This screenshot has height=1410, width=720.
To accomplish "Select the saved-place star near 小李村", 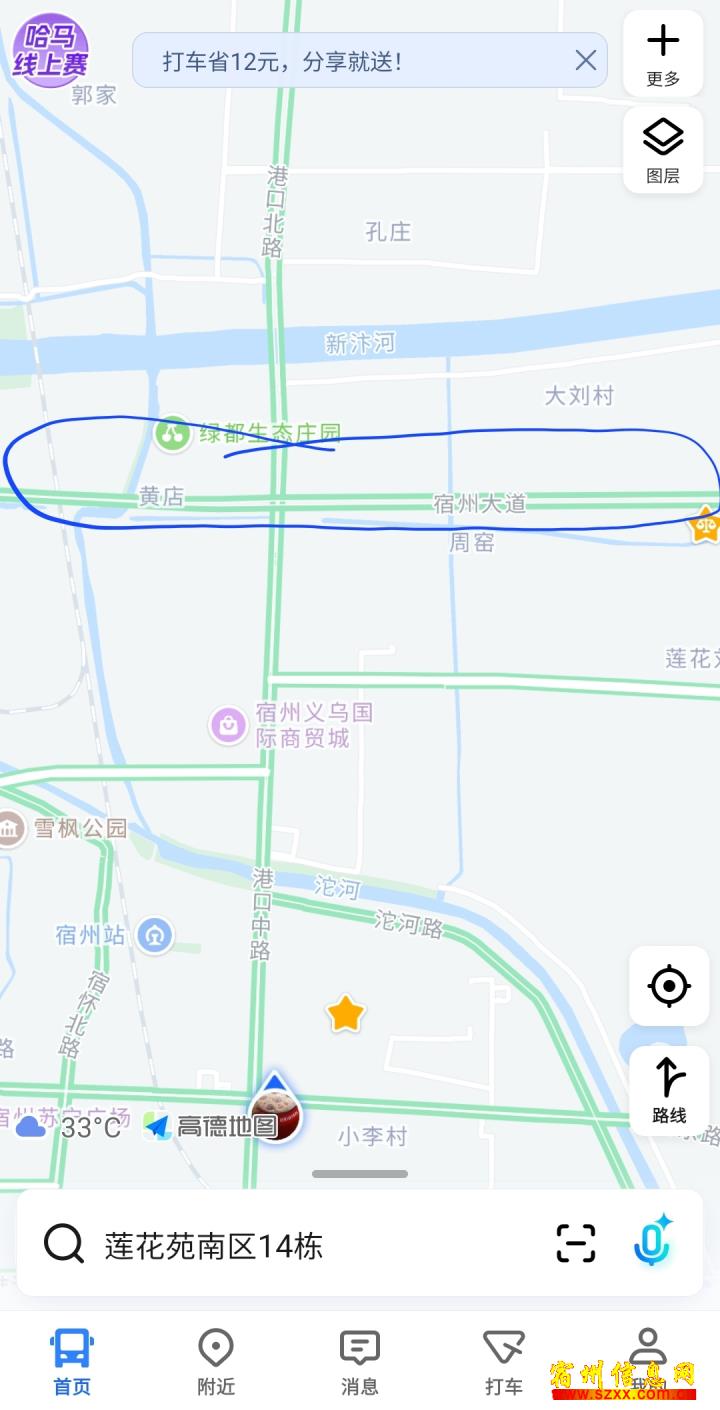I will tap(345, 1014).
